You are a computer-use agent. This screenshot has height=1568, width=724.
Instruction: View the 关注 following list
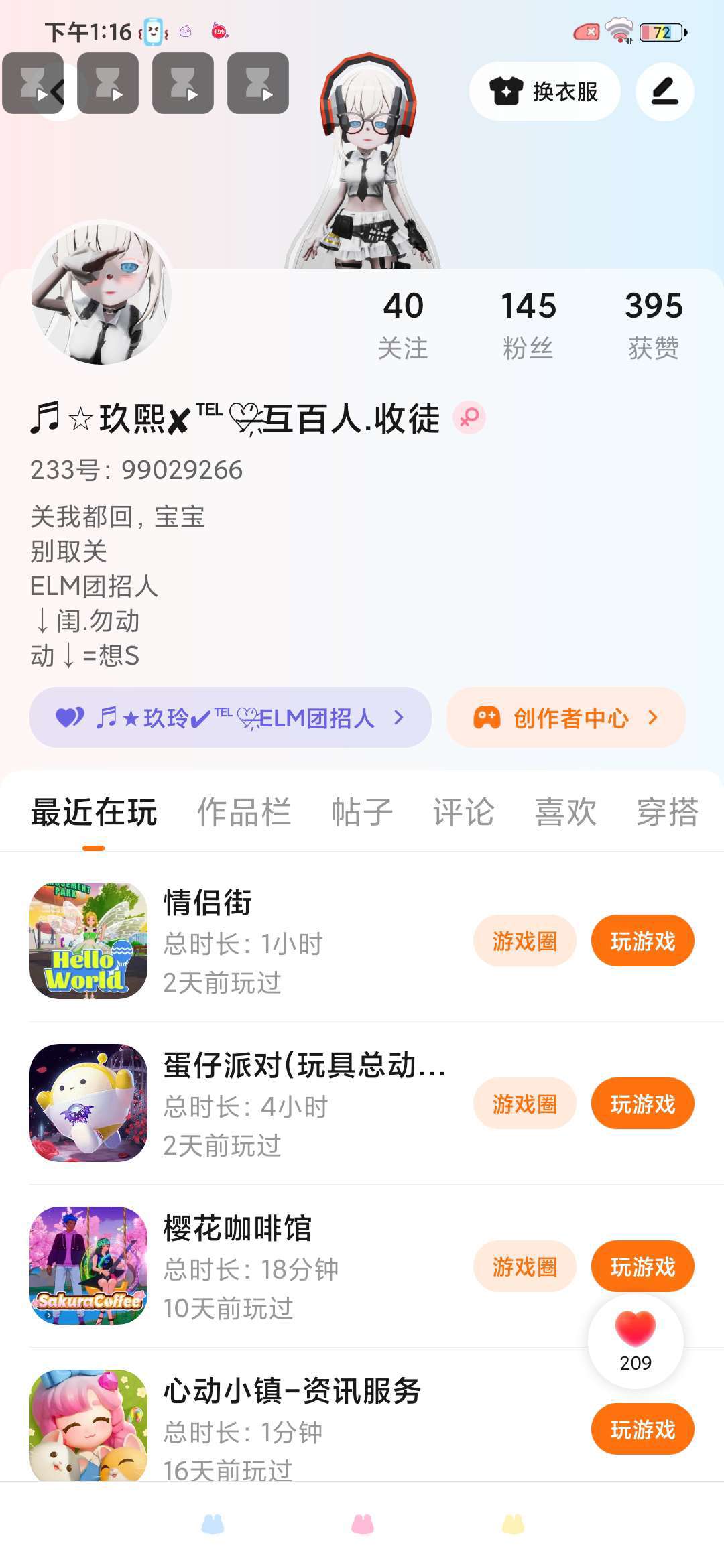click(403, 324)
